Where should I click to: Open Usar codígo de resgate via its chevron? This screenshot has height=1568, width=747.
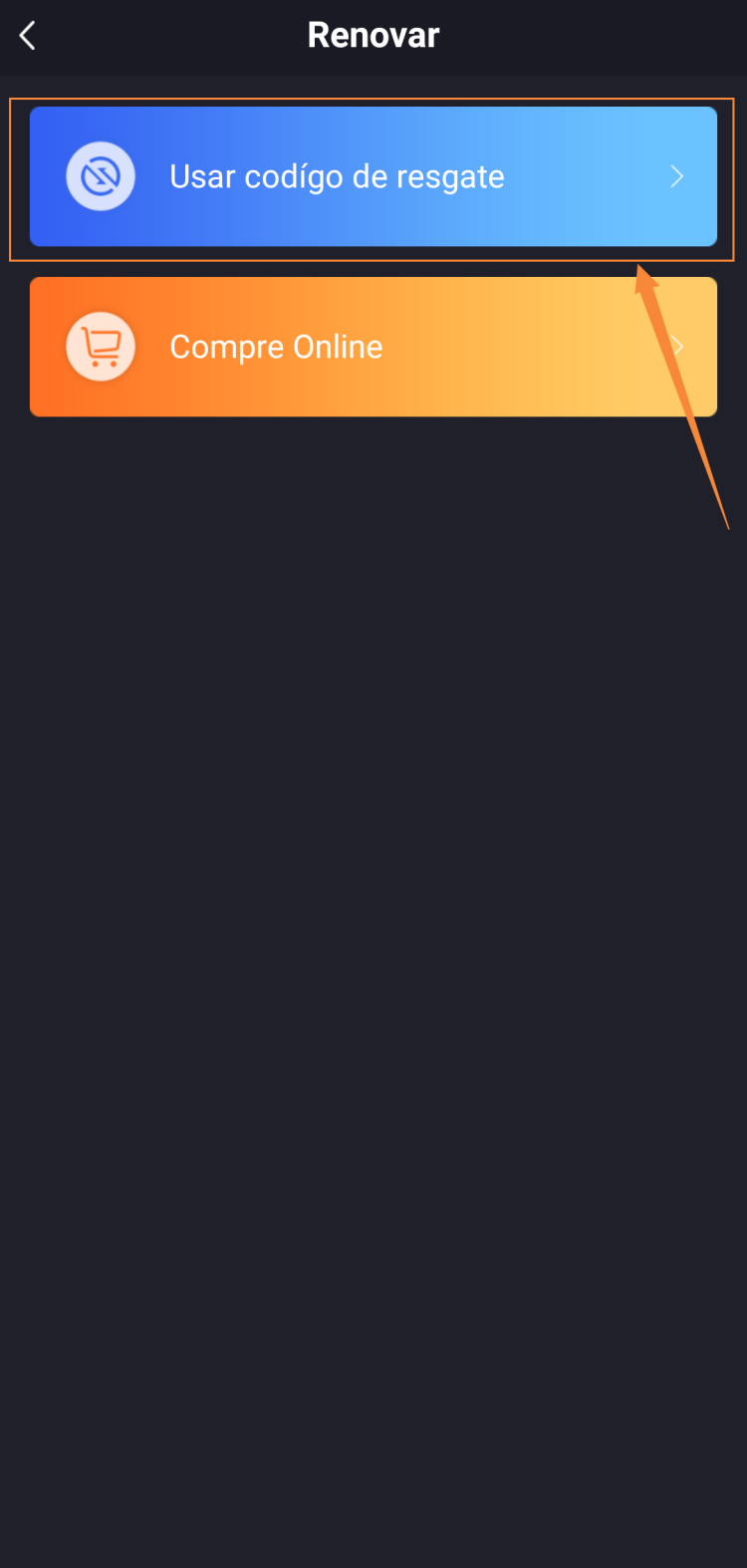coord(678,175)
